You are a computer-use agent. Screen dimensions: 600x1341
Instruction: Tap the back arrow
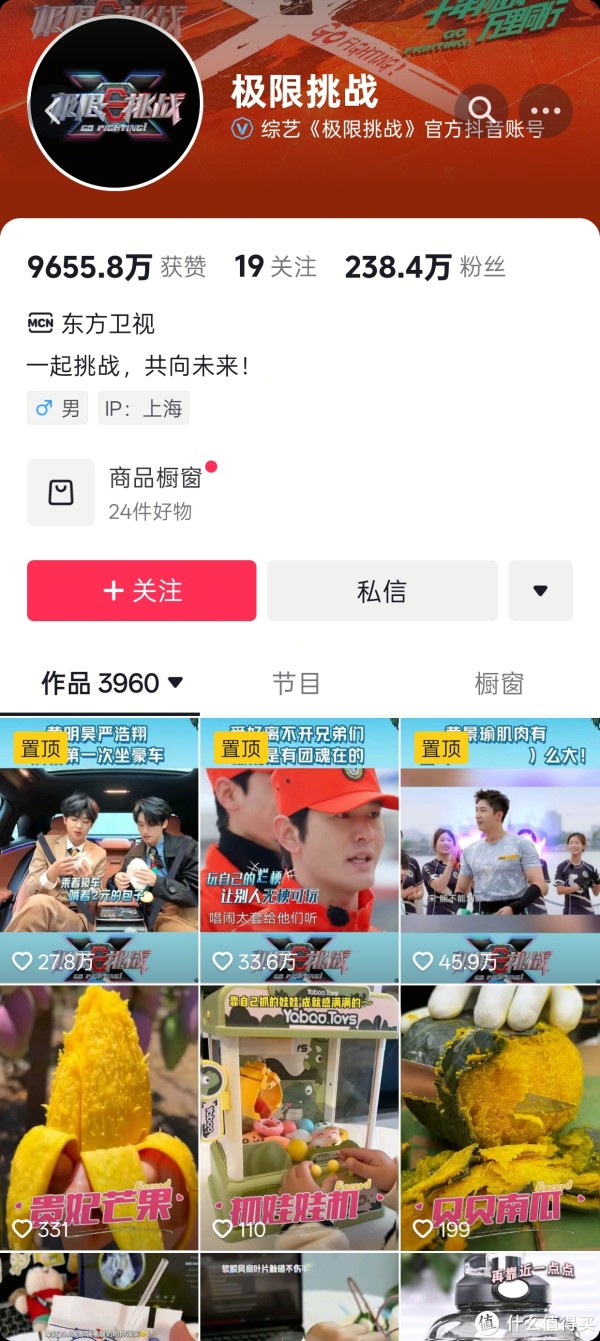53,112
